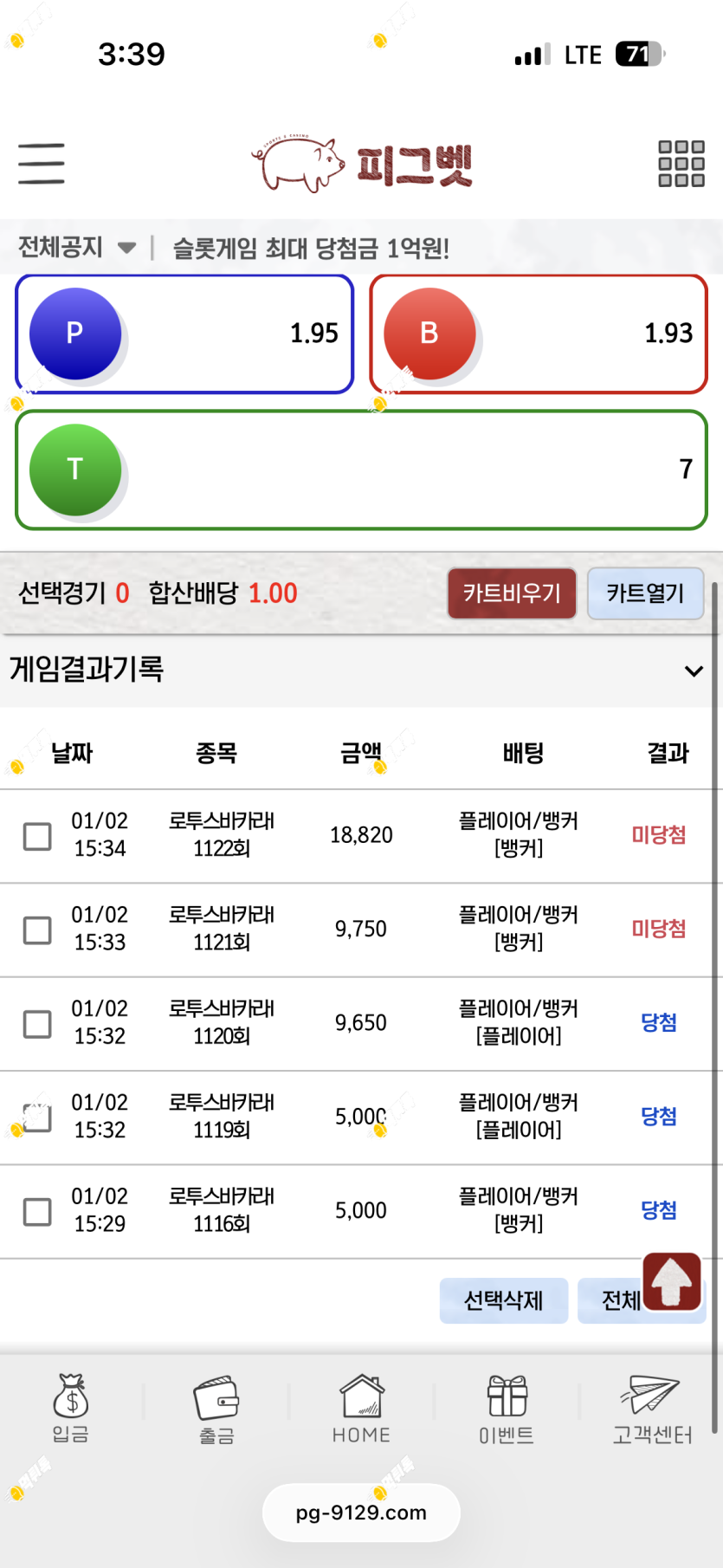Select the Player bet at 1.95
This screenshot has height=1568, width=723.
pos(184,334)
